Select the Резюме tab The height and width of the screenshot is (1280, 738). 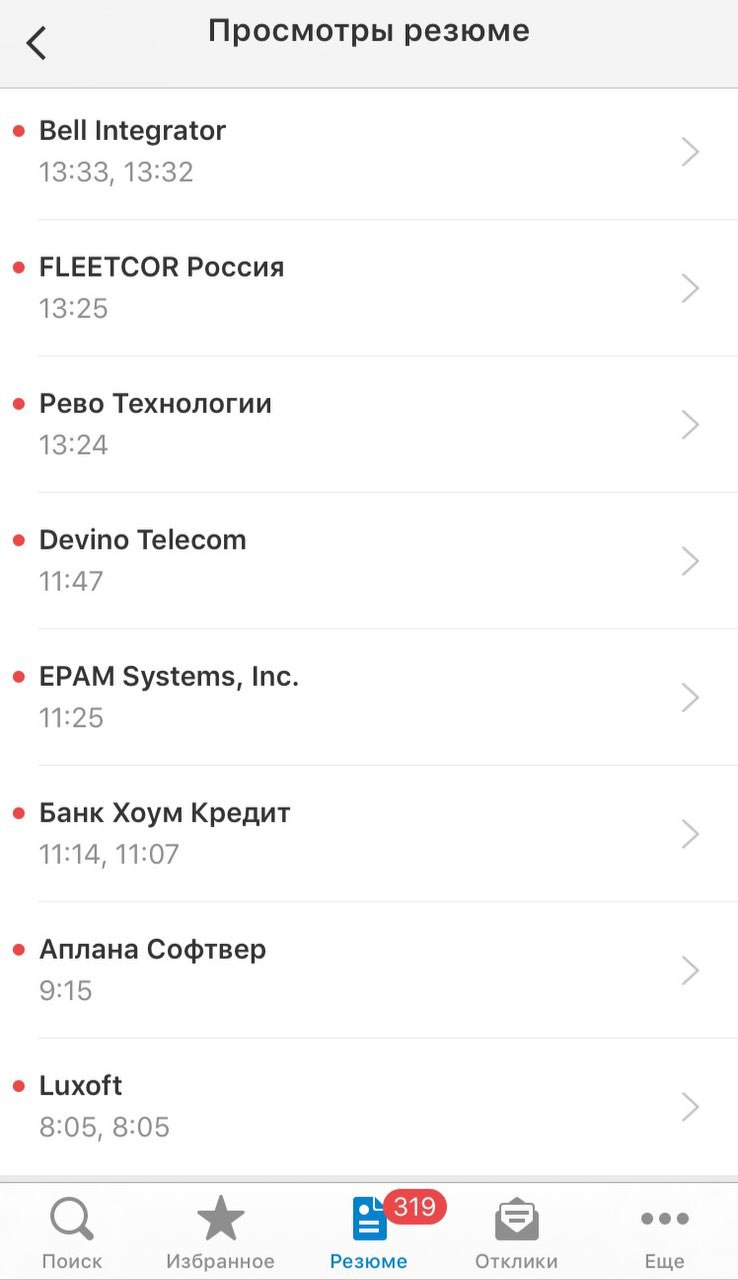click(369, 1232)
